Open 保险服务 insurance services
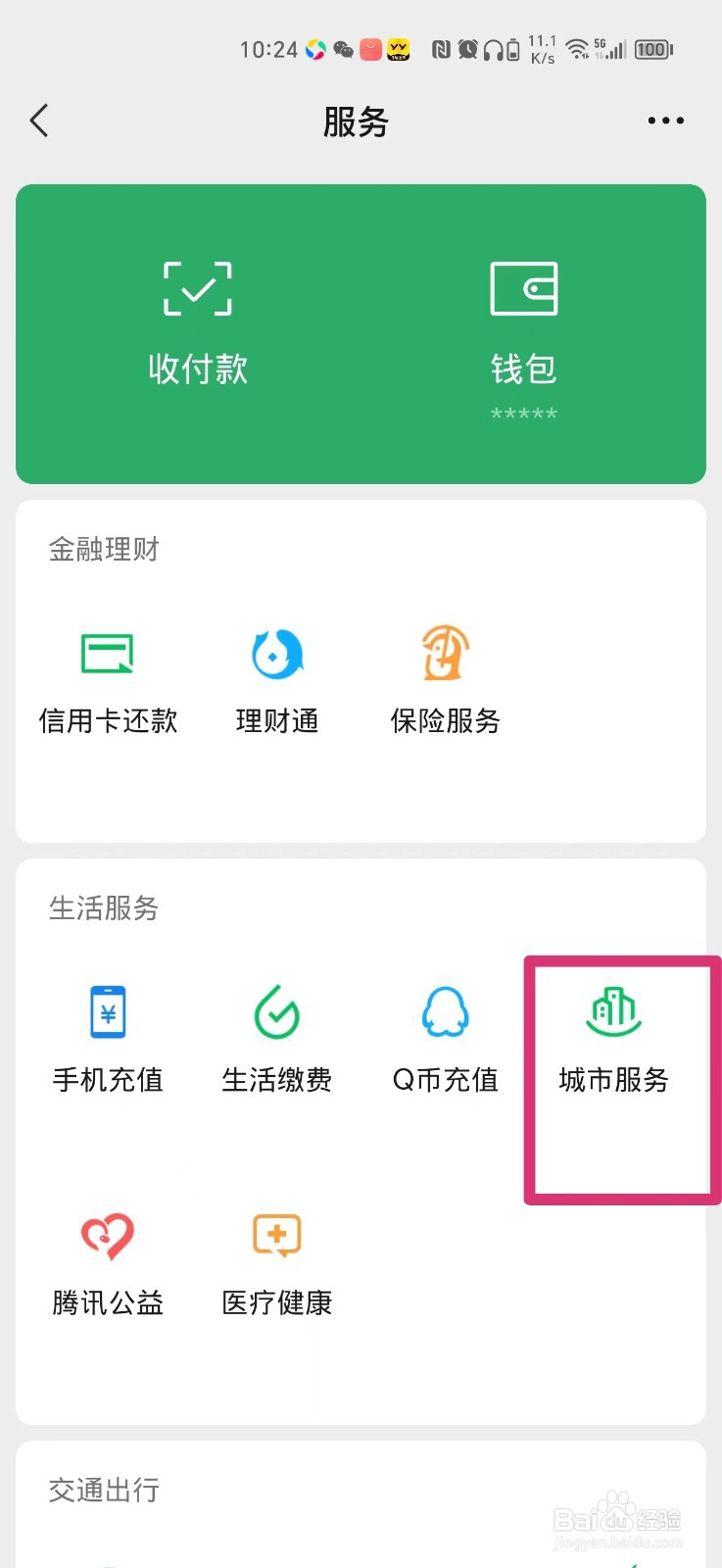This screenshot has height=1568, width=722. [446, 682]
